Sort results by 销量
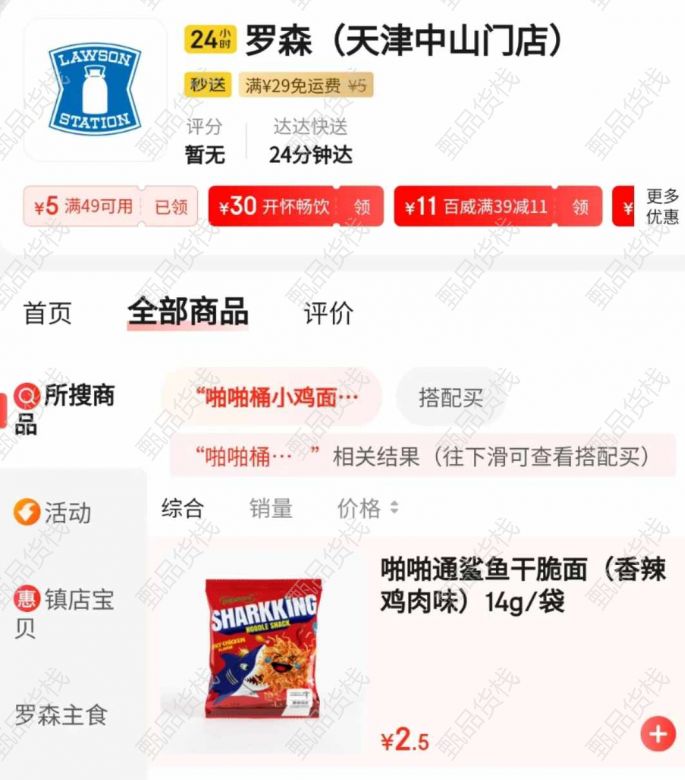The image size is (685, 780). tap(271, 508)
